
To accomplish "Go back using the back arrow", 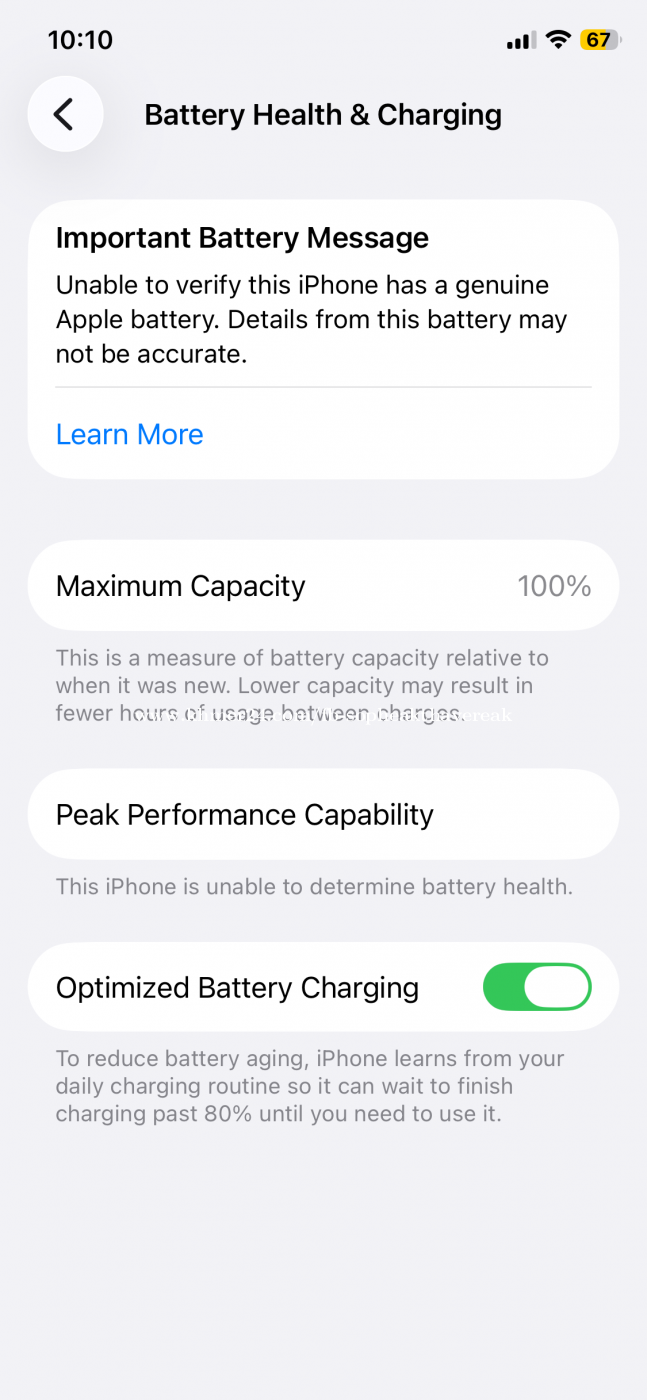I will [x=65, y=114].
